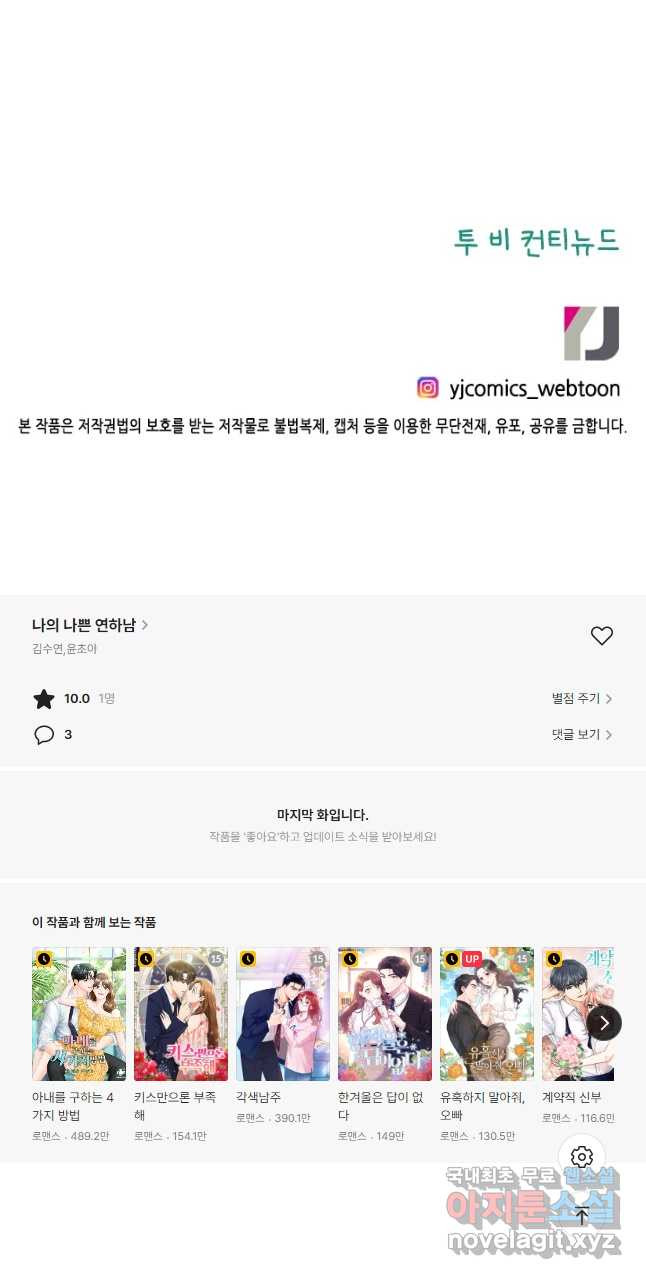Open the viewer settings gear
This screenshot has width=646, height=1279.
click(582, 1157)
